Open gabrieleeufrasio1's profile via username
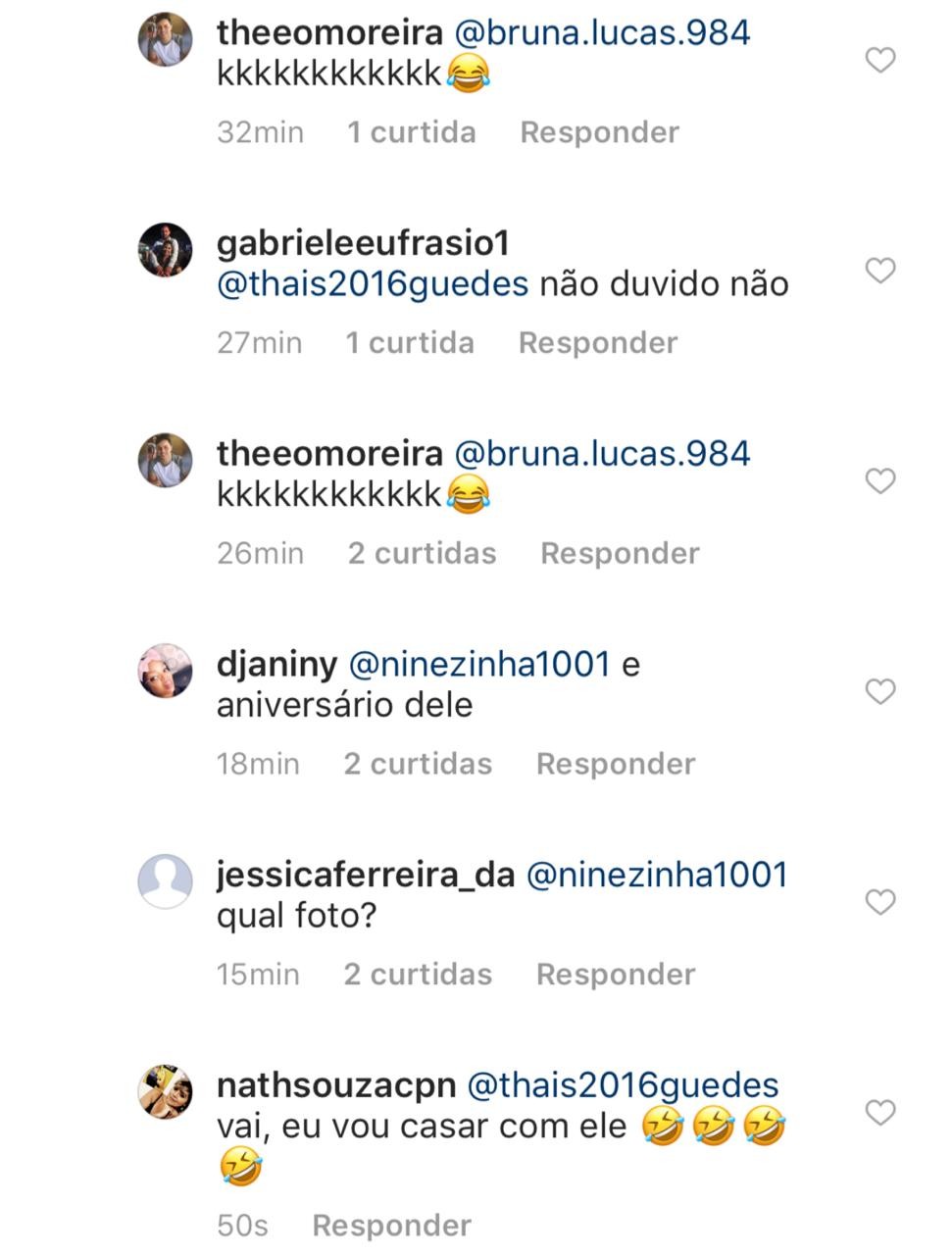Screen dimensions: 952x1255 (x=363, y=243)
